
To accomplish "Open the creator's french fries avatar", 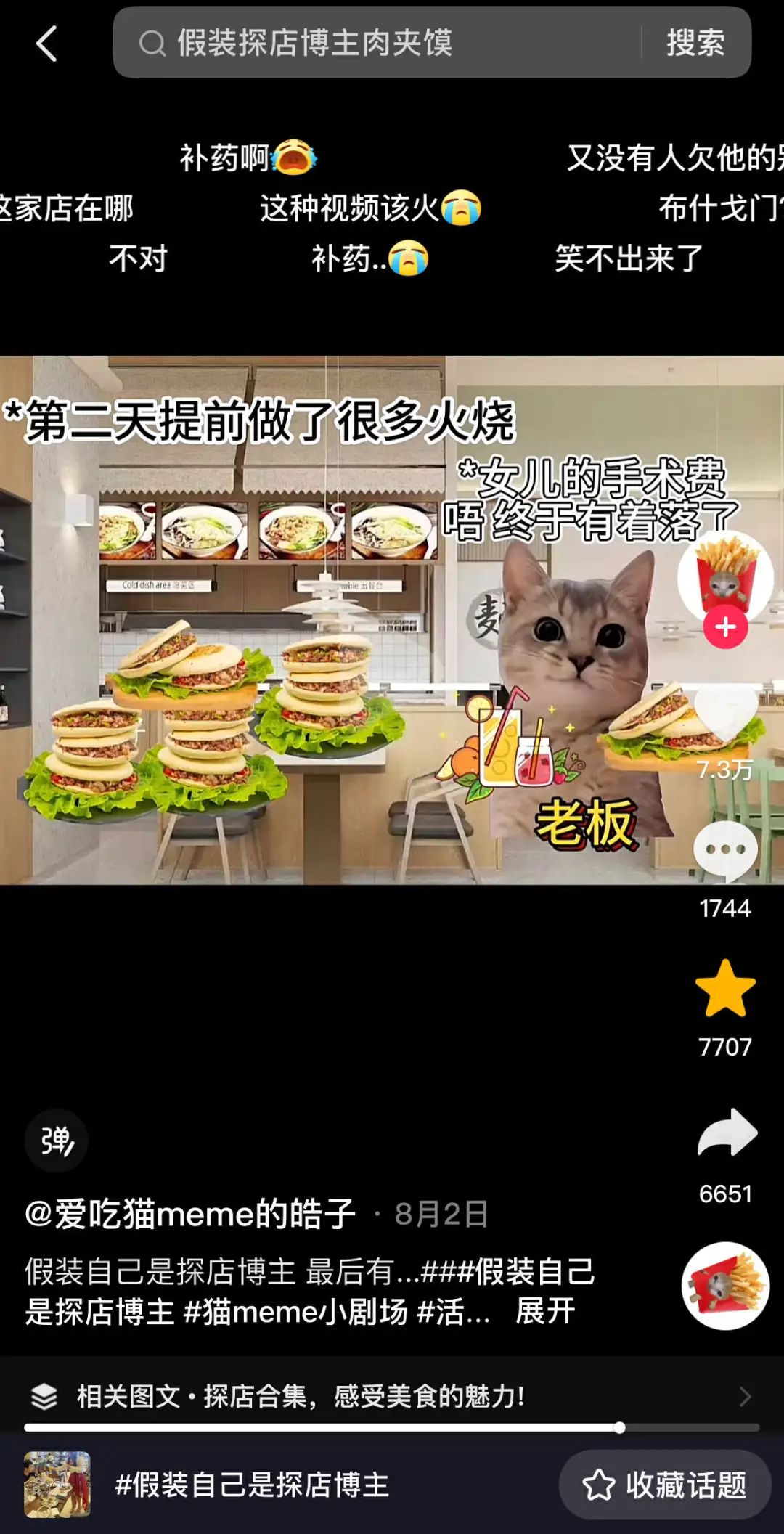I will [724, 578].
